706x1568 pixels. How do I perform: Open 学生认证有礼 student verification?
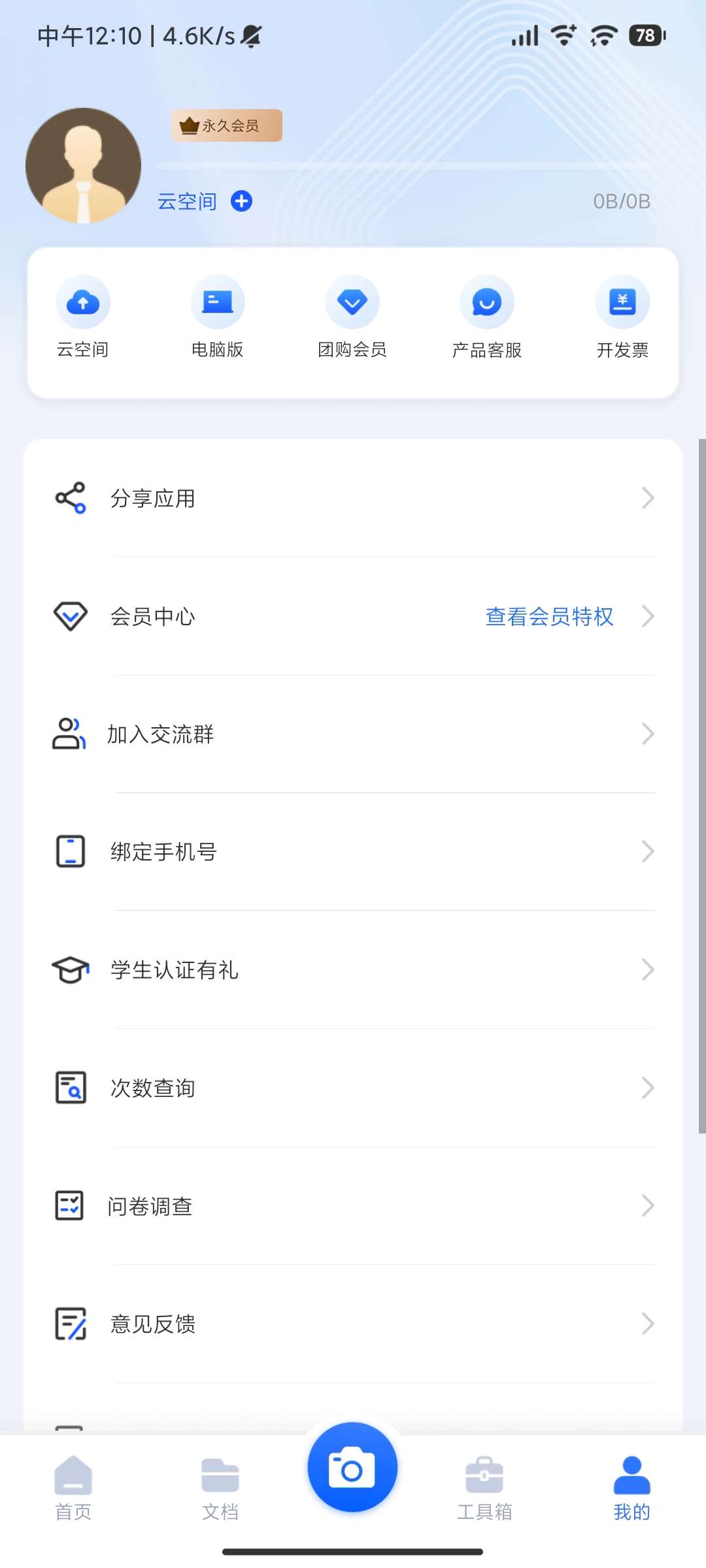[353, 970]
